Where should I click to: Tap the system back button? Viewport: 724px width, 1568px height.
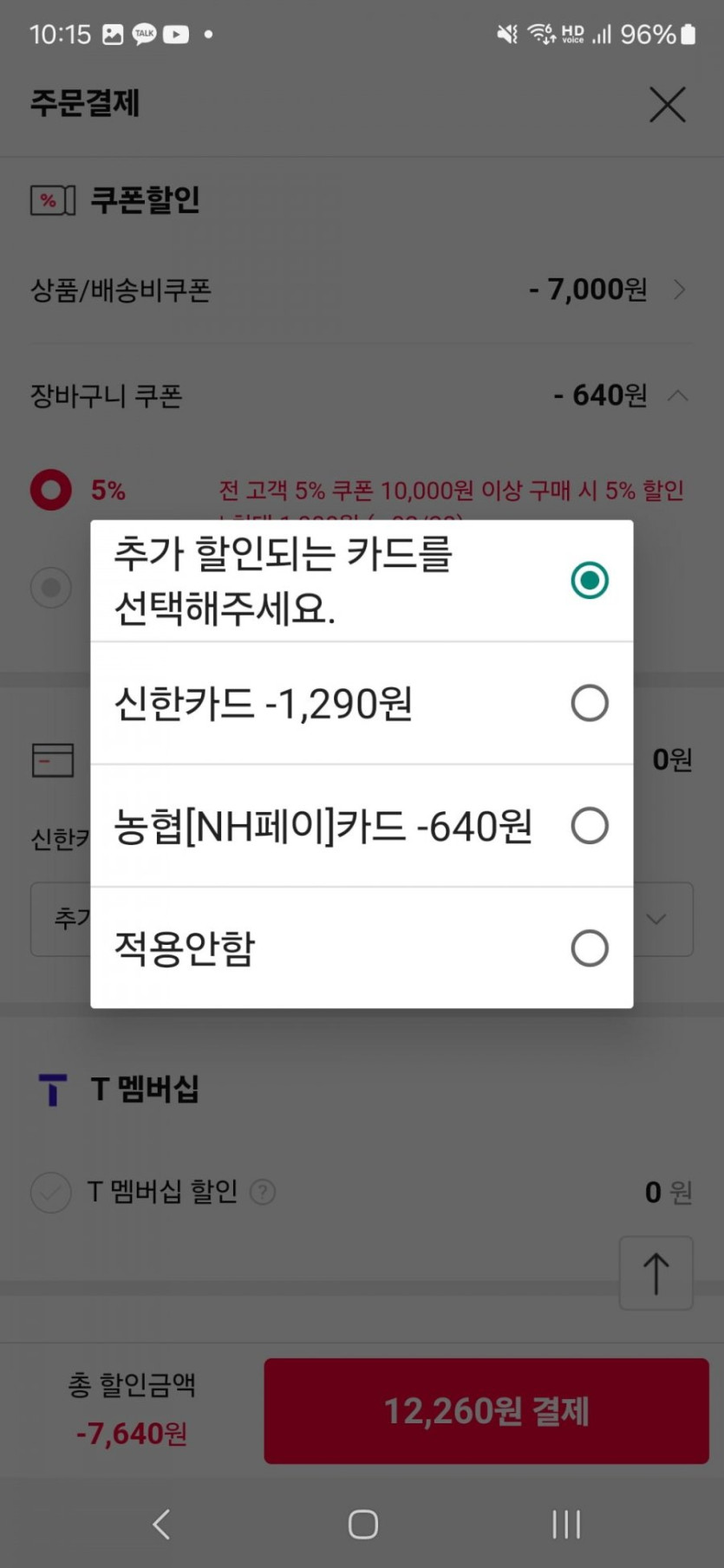point(161,1524)
